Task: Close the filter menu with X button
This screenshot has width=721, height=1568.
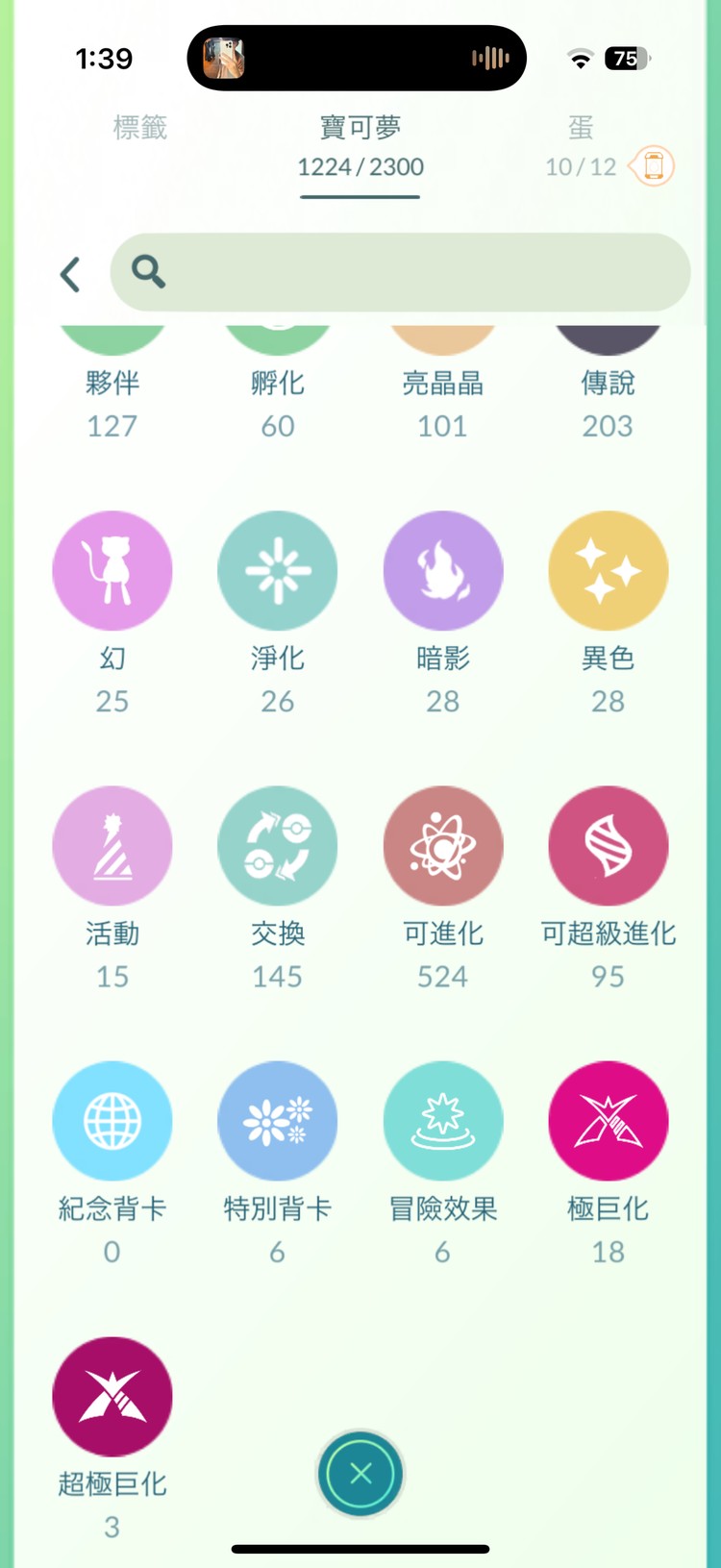Action: [x=360, y=1474]
